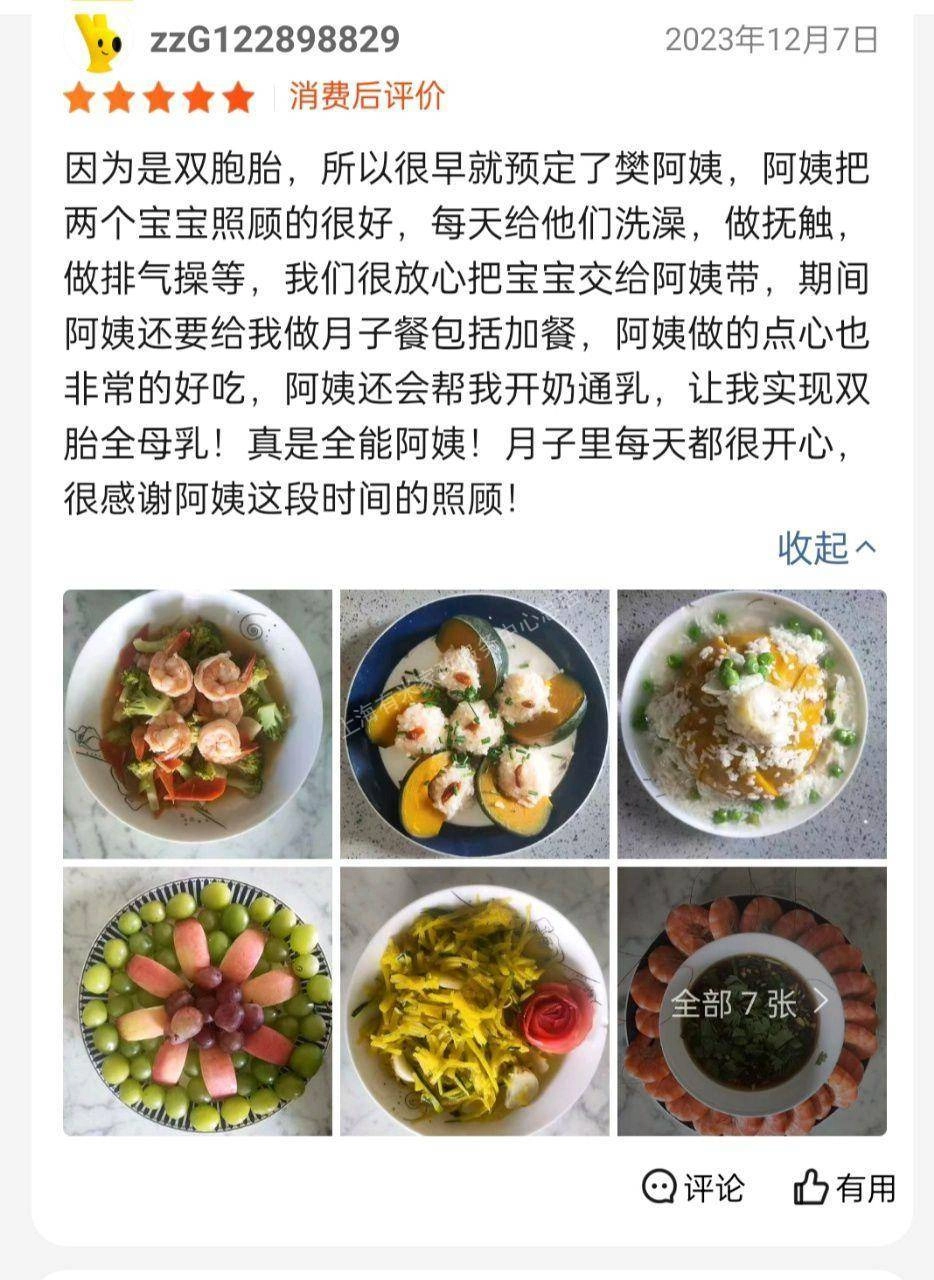This screenshot has height=1280, width=934.
Task: Open the yellow shredded dish photo
Action: tap(474, 1001)
